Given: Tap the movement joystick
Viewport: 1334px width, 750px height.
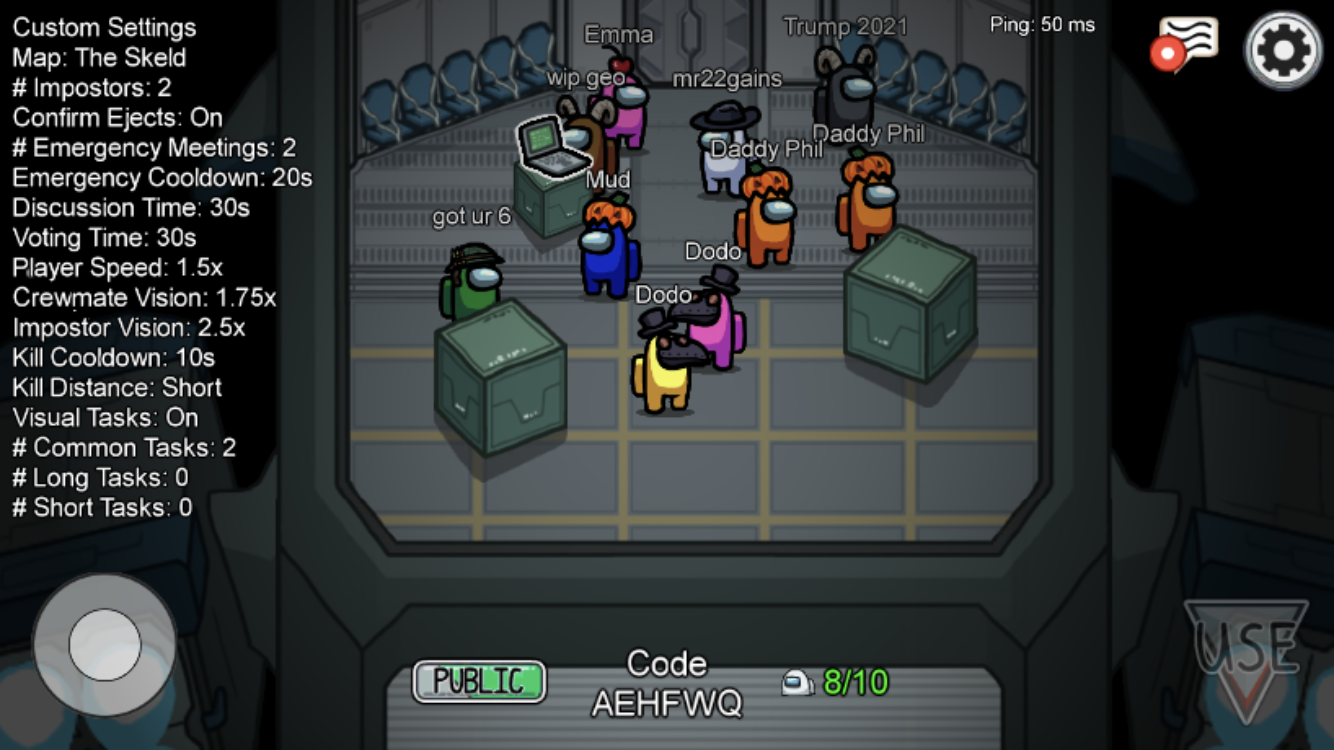Looking at the screenshot, I should 104,644.
